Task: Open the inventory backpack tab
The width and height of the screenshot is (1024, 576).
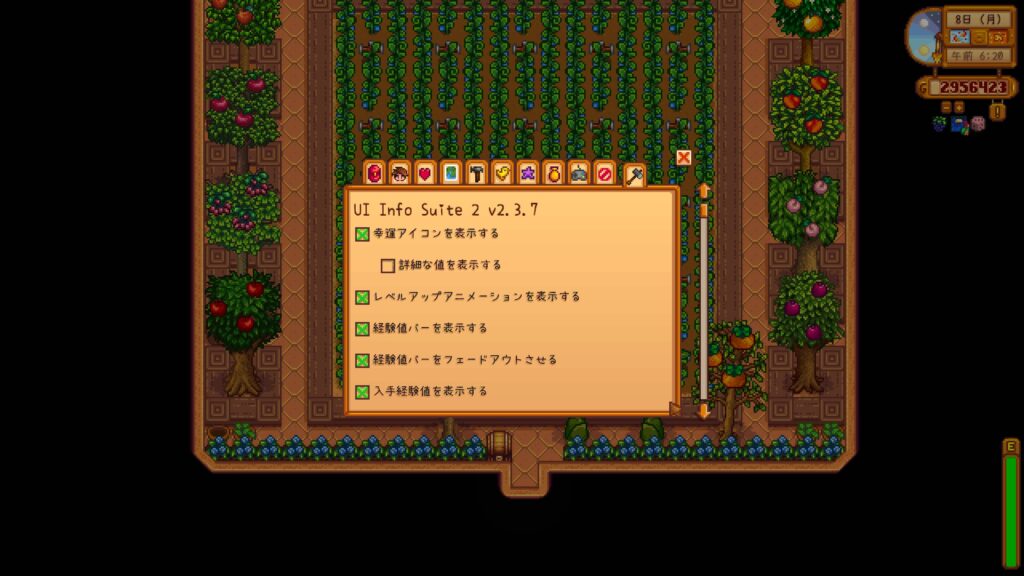Action: 375,173
